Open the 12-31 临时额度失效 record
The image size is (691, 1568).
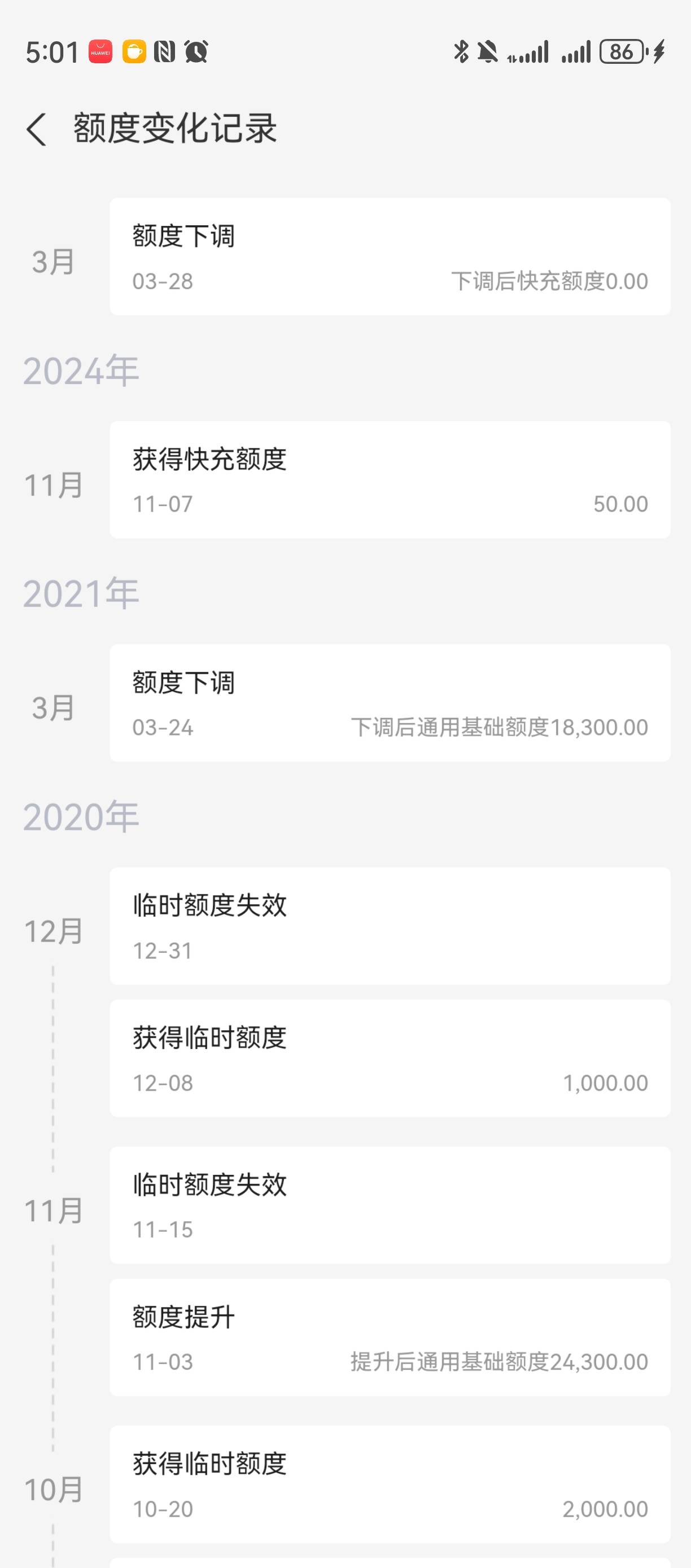pos(390,926)
